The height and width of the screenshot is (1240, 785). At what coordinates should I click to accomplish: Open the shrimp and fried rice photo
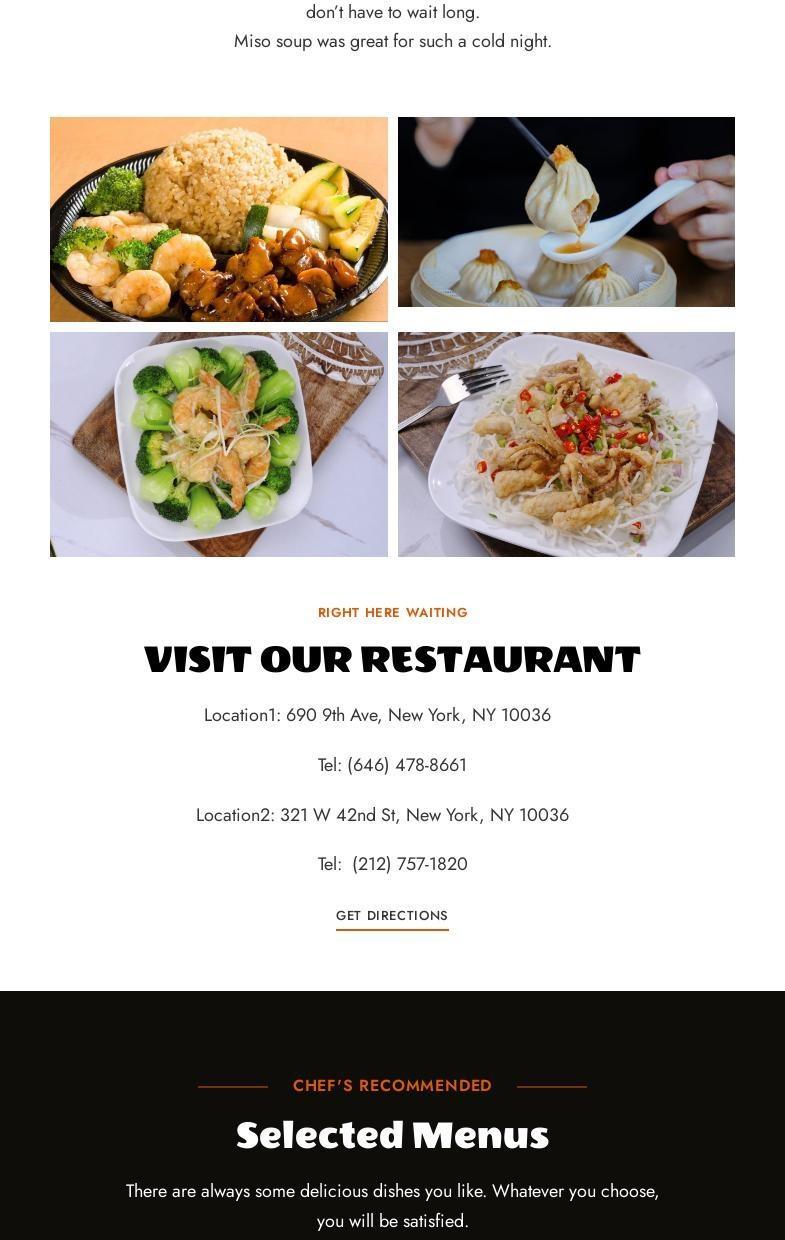click(219, 219)
